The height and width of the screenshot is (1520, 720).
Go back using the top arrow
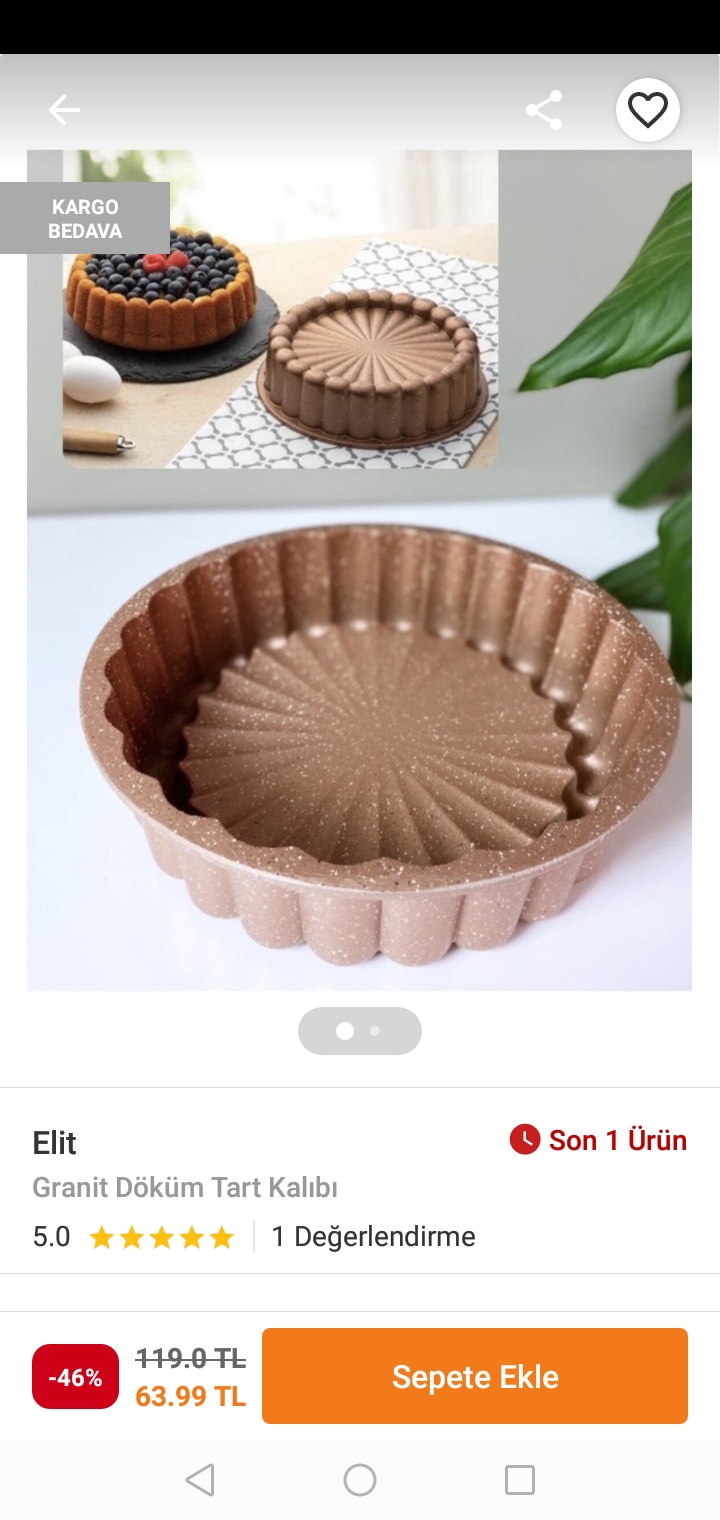pyautogui.click(x=64, y=110)
